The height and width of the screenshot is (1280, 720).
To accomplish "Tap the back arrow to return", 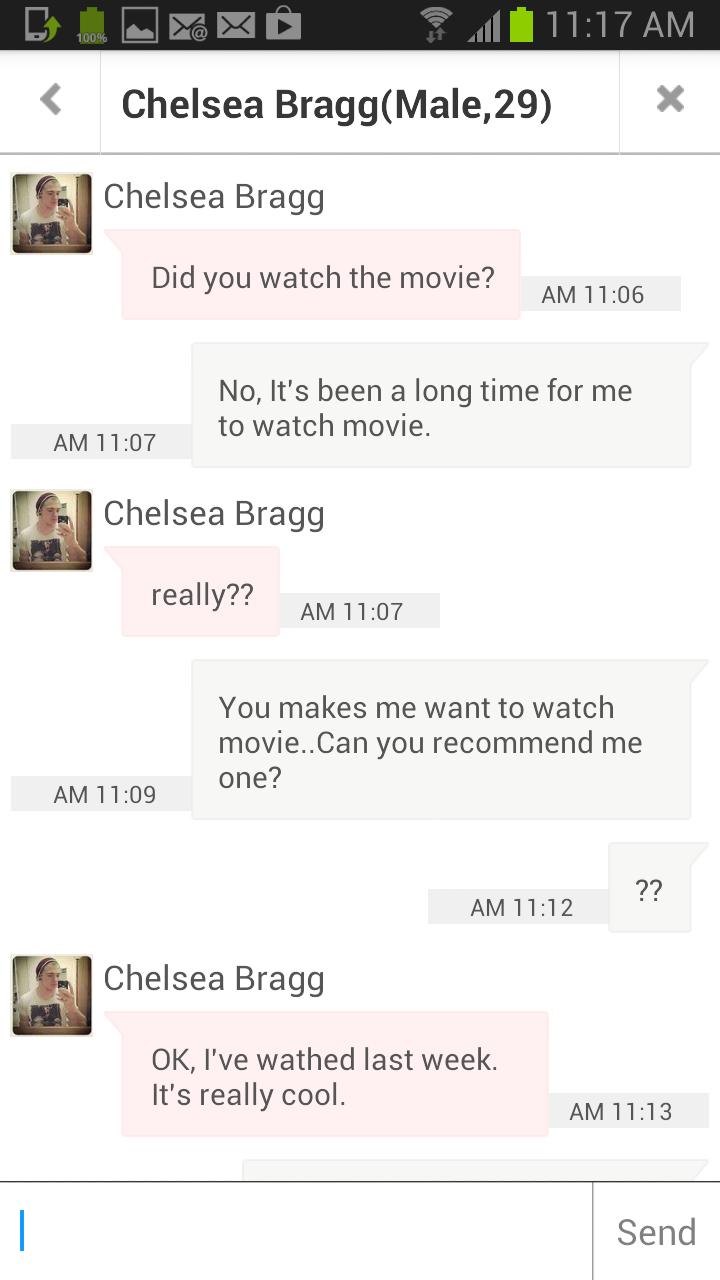I will coord(48,99).
